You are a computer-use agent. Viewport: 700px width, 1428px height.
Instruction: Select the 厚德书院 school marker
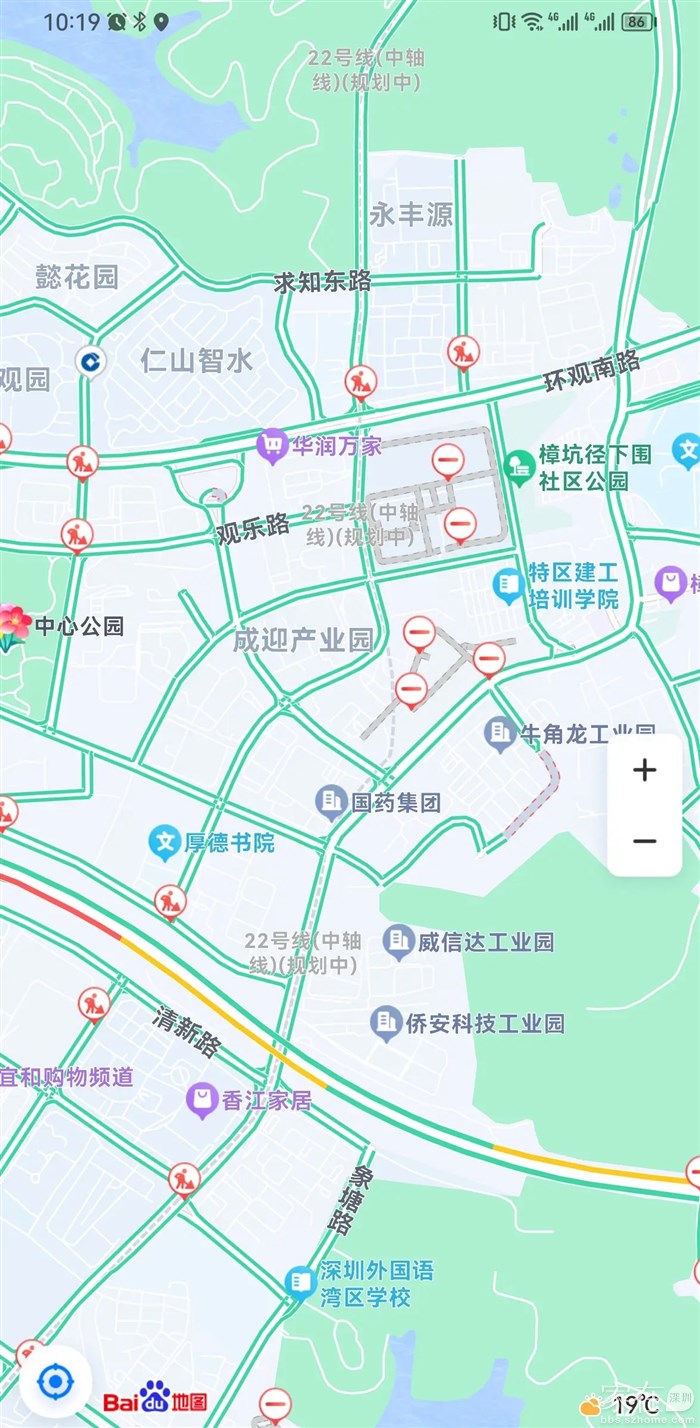coord(164,842)
